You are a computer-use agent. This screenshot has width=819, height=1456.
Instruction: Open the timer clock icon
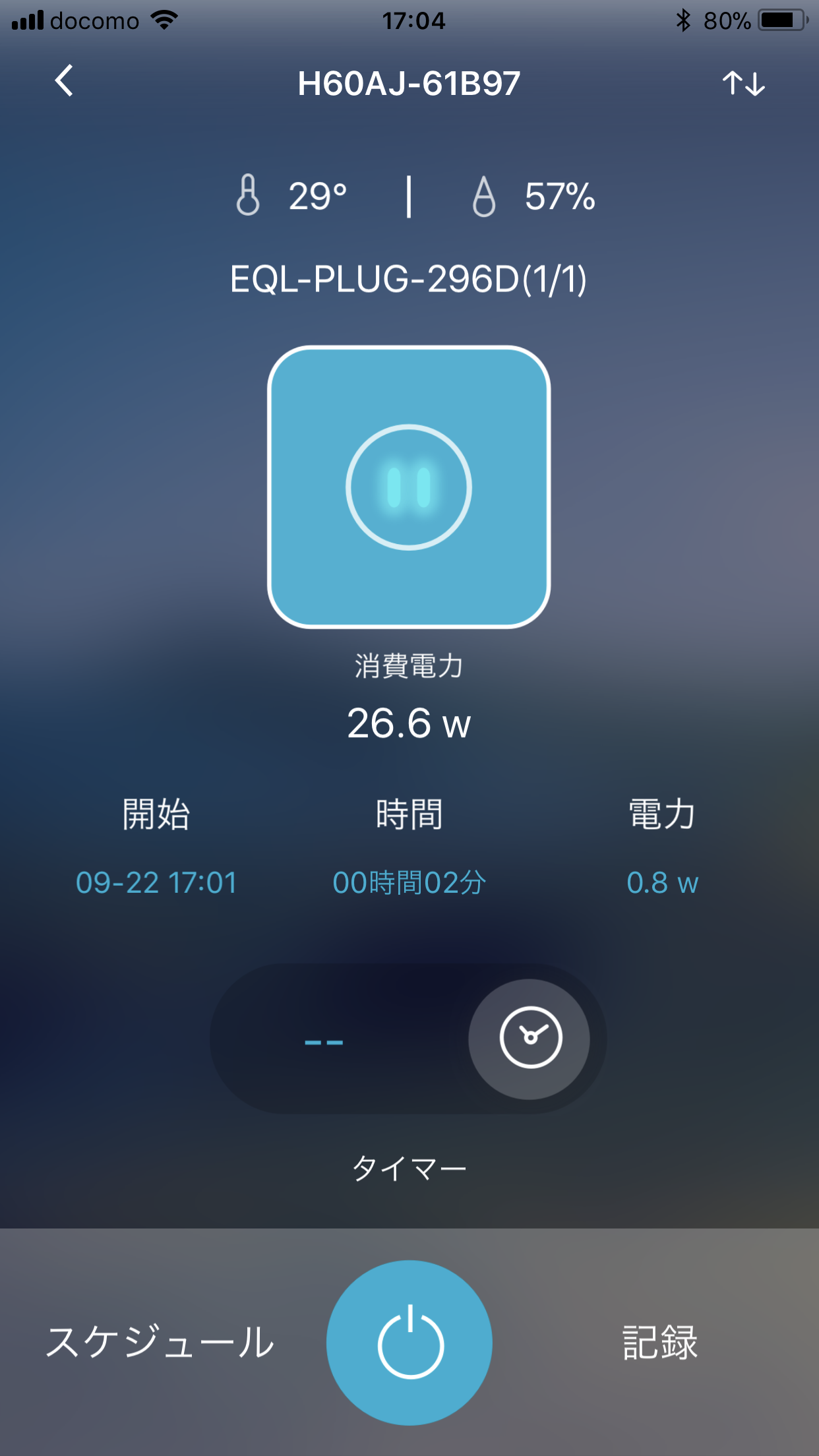[530, 1039]
